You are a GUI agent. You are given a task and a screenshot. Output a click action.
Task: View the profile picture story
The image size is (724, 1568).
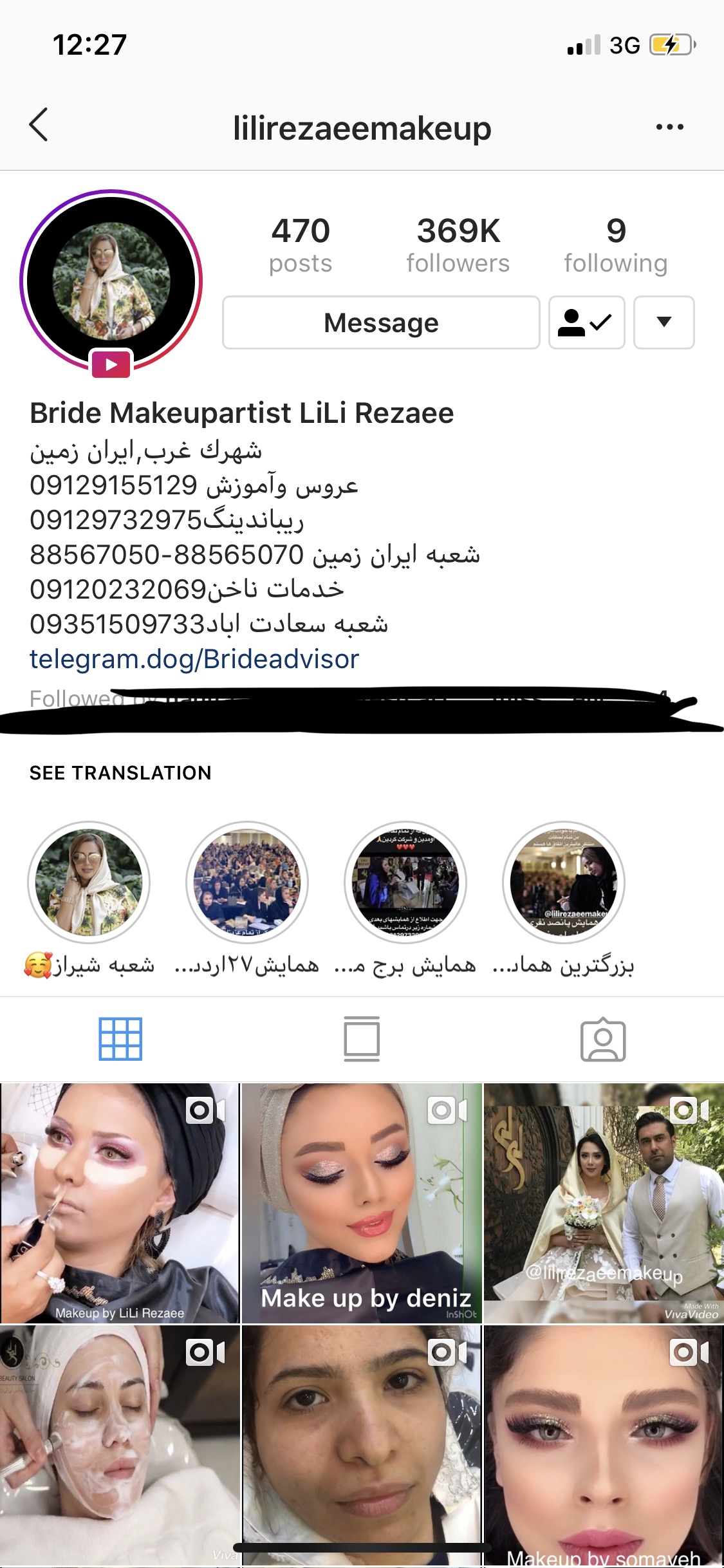111,281
